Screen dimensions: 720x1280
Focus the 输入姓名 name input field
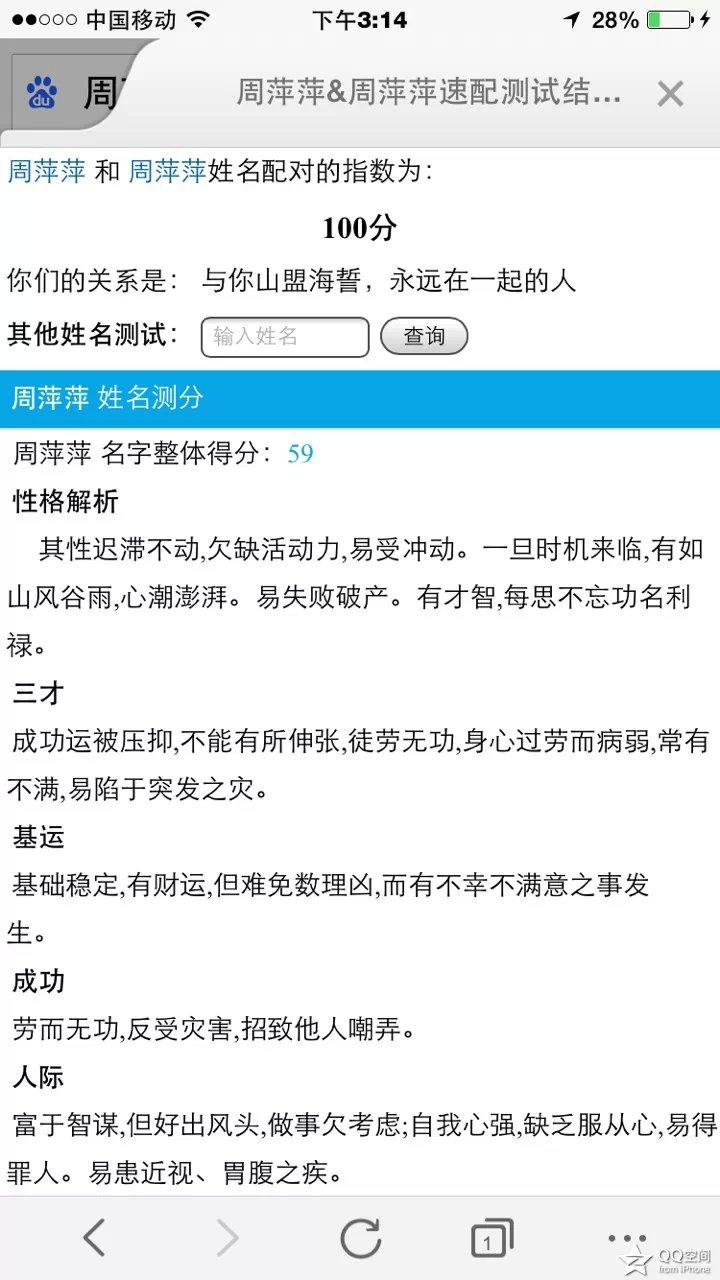pyautogui.click(x=286, y=337)
